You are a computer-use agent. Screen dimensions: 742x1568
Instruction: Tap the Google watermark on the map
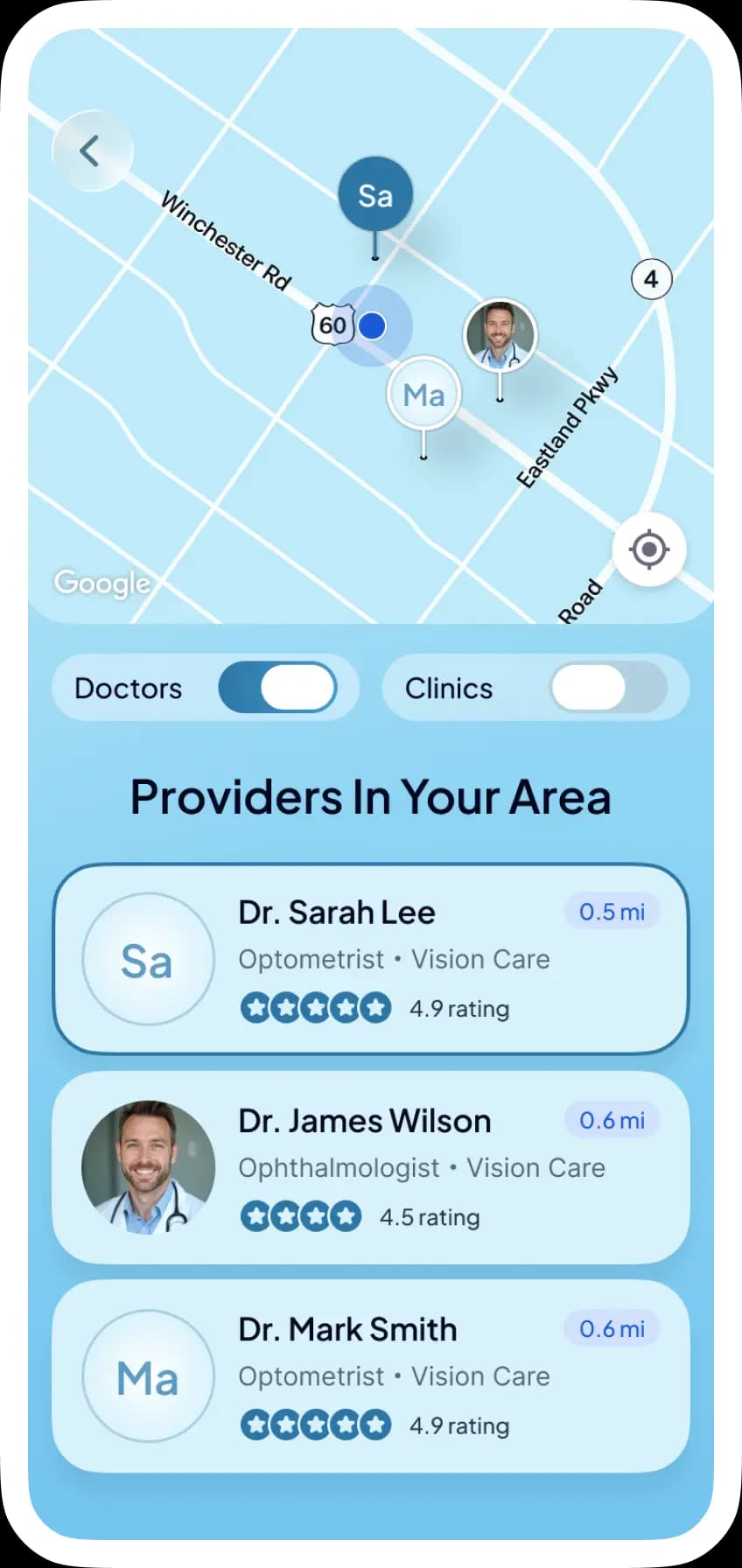tap(101, 583)
